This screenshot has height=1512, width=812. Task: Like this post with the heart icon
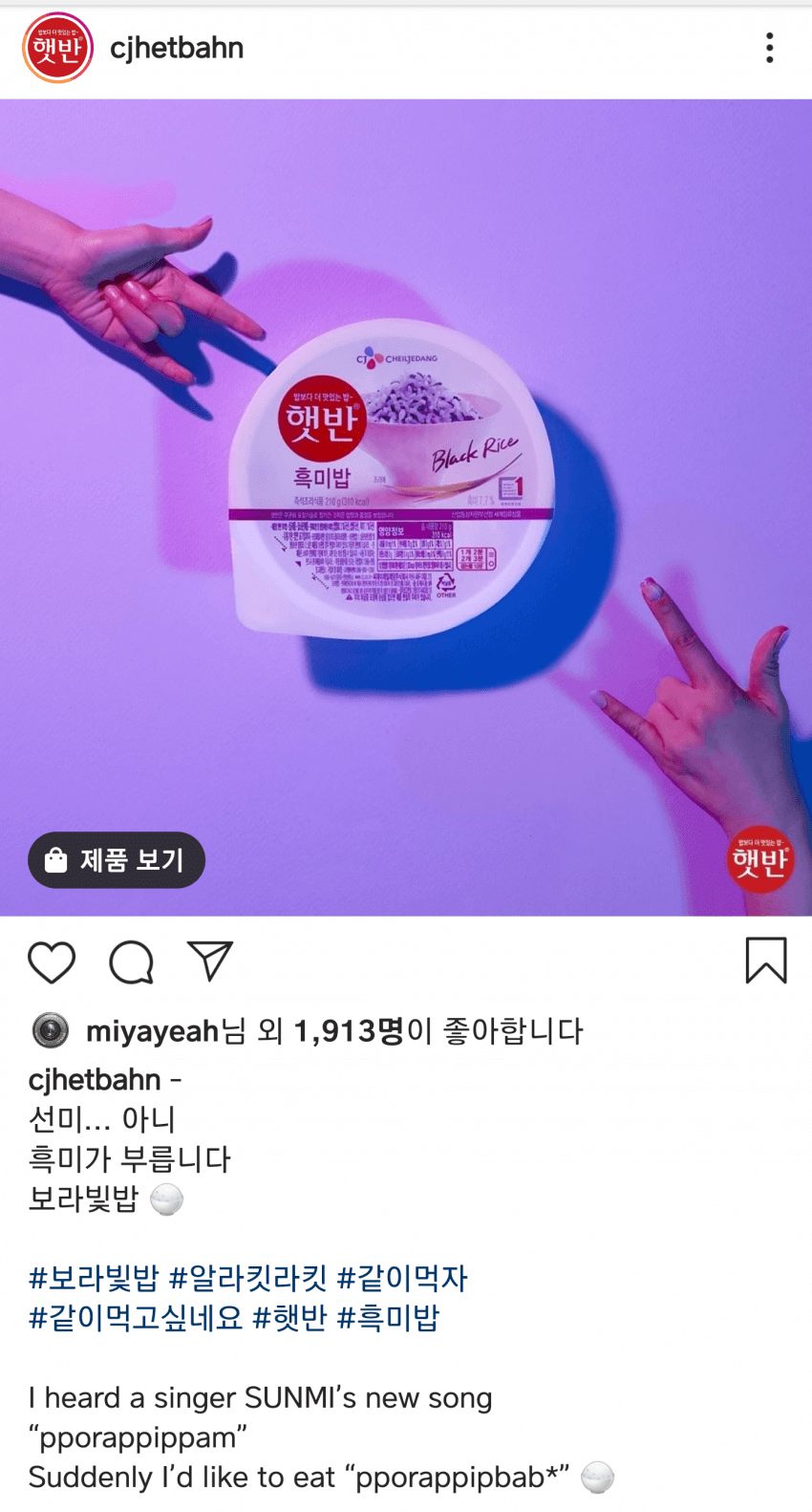point(52,961)
